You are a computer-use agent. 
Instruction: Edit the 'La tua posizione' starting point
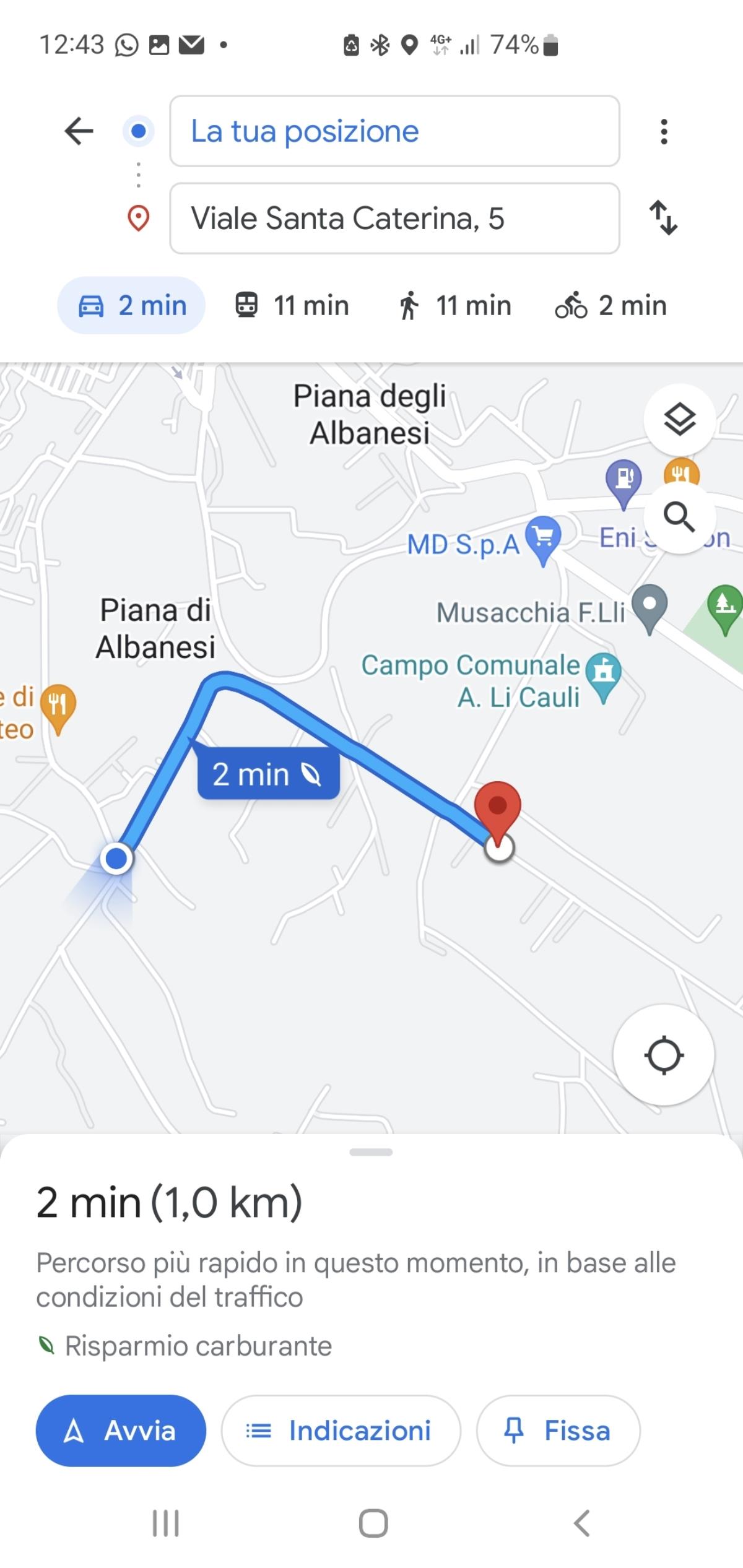(394, 131)
